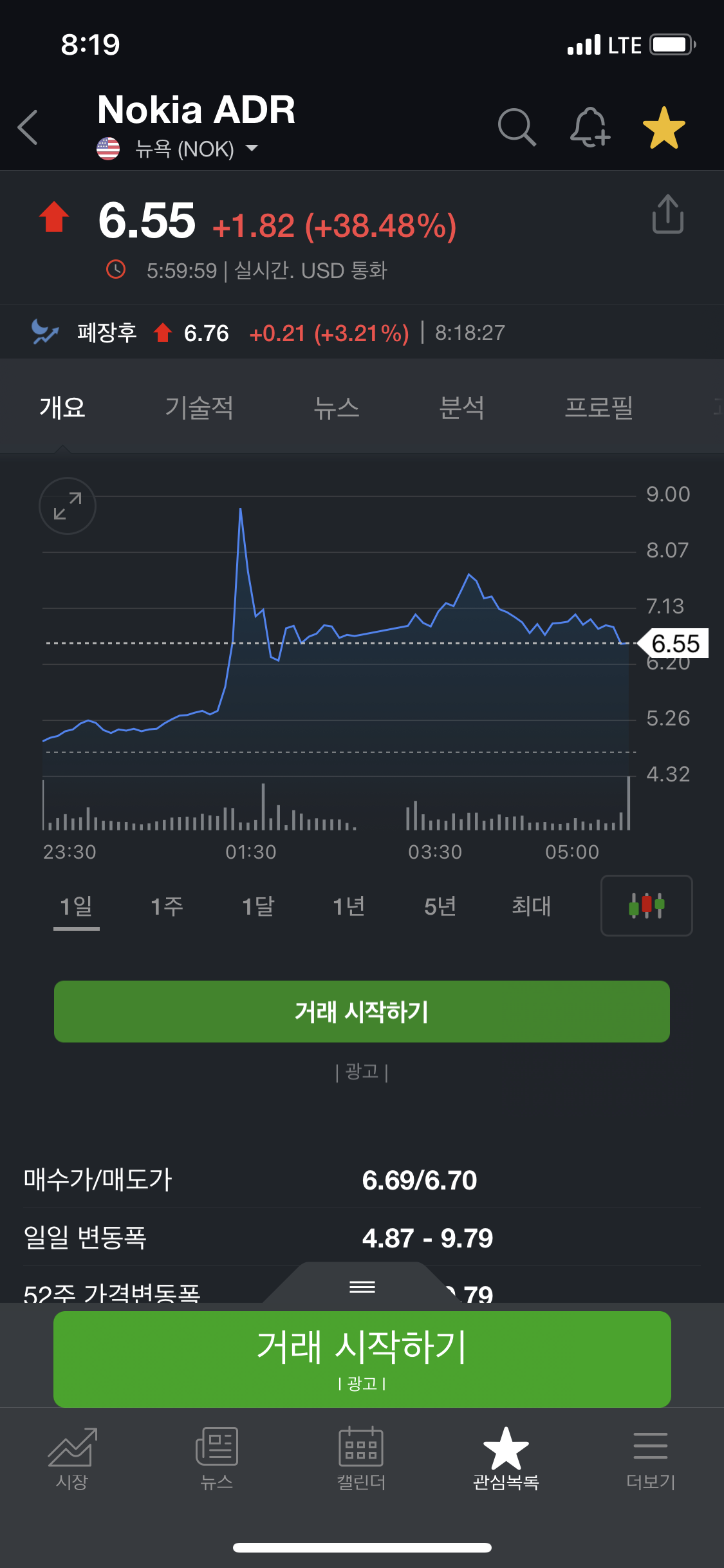Toggle the yellow watchlist star for Nokia ADR
This screenshot has width=724, height=1568.
pyautogui.click(x=664, y=127)
